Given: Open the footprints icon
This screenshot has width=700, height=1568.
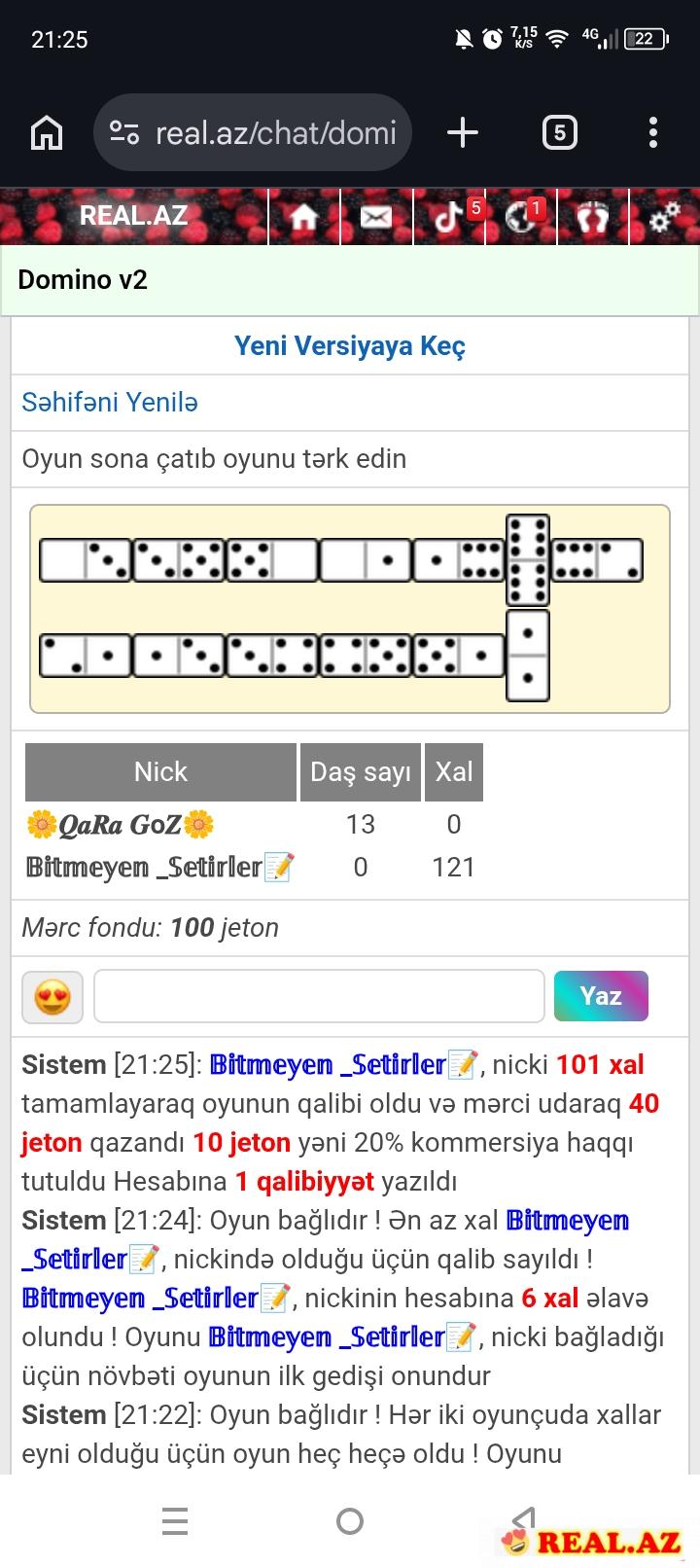Looking at the screenshot, I should click(592, 217).
